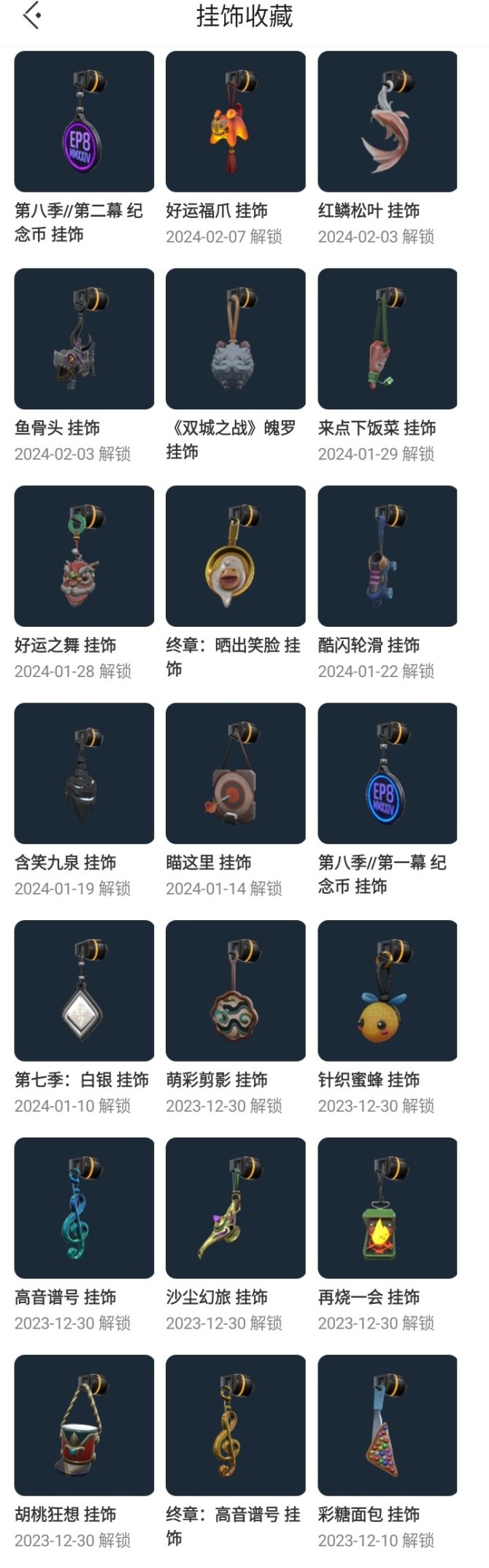The height and width of the screenshot is (1568, 489).
Task: Select the 红鳞松叶 挂饰 card
Action: [x=387, y=122]
